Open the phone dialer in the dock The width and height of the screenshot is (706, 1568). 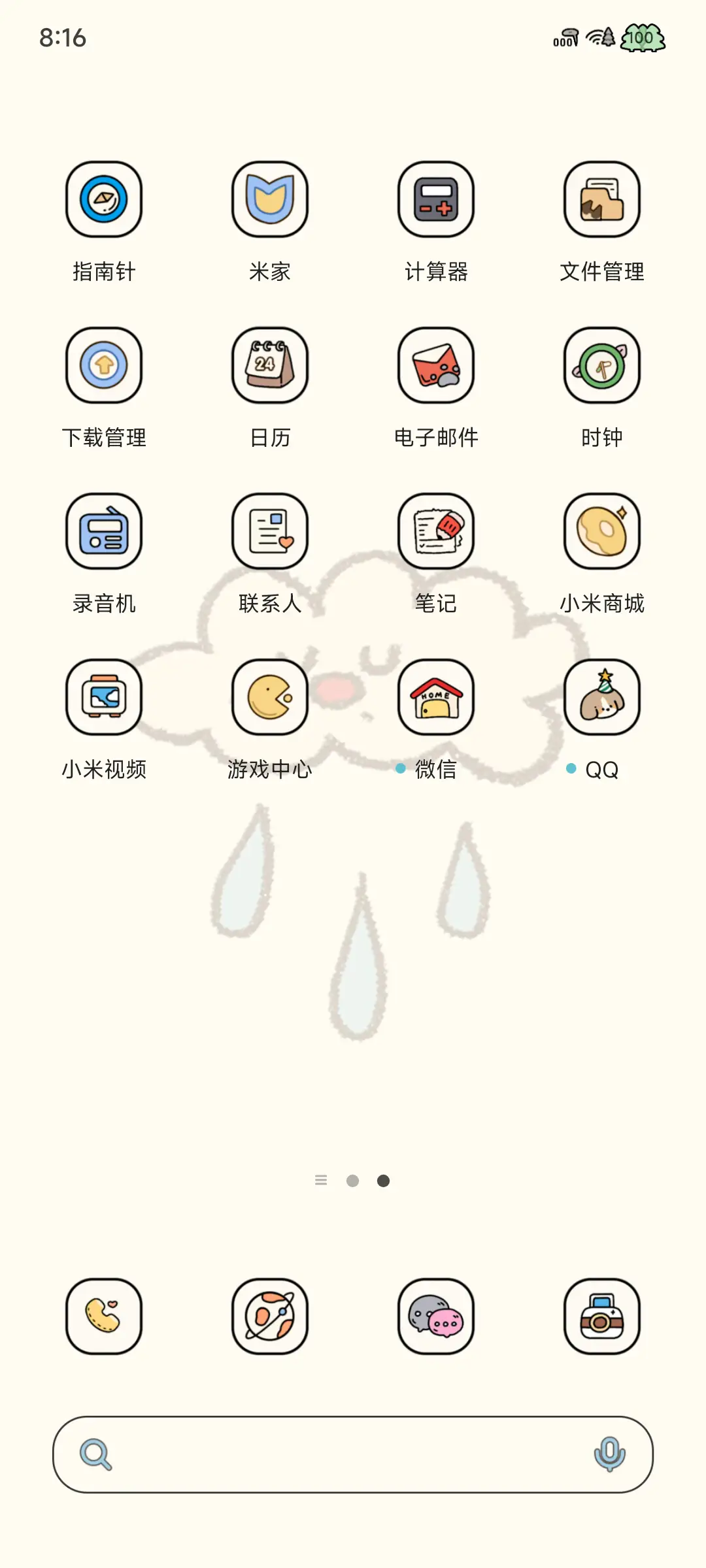click(x=105, y=1316)
